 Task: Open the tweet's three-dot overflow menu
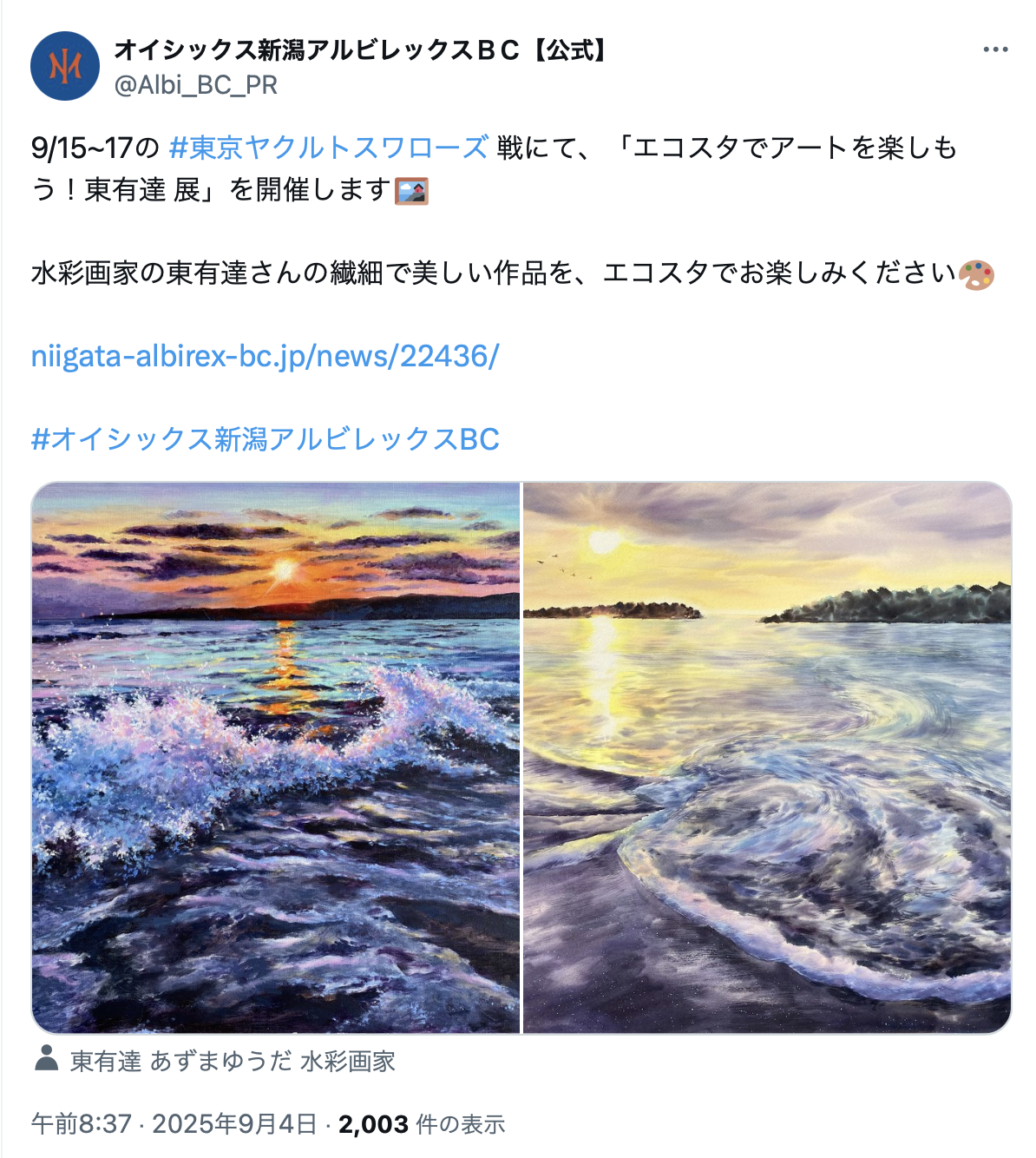[x=995, y=49]
